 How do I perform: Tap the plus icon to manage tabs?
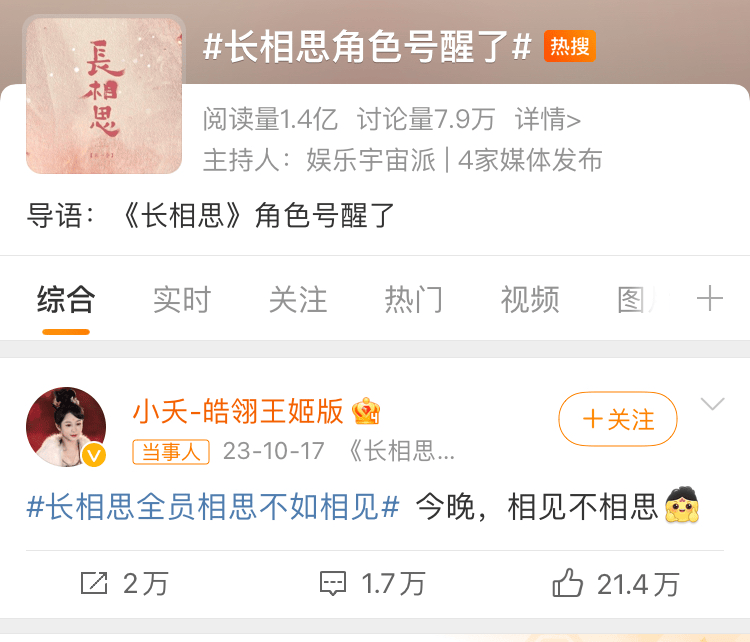(709, 299)
